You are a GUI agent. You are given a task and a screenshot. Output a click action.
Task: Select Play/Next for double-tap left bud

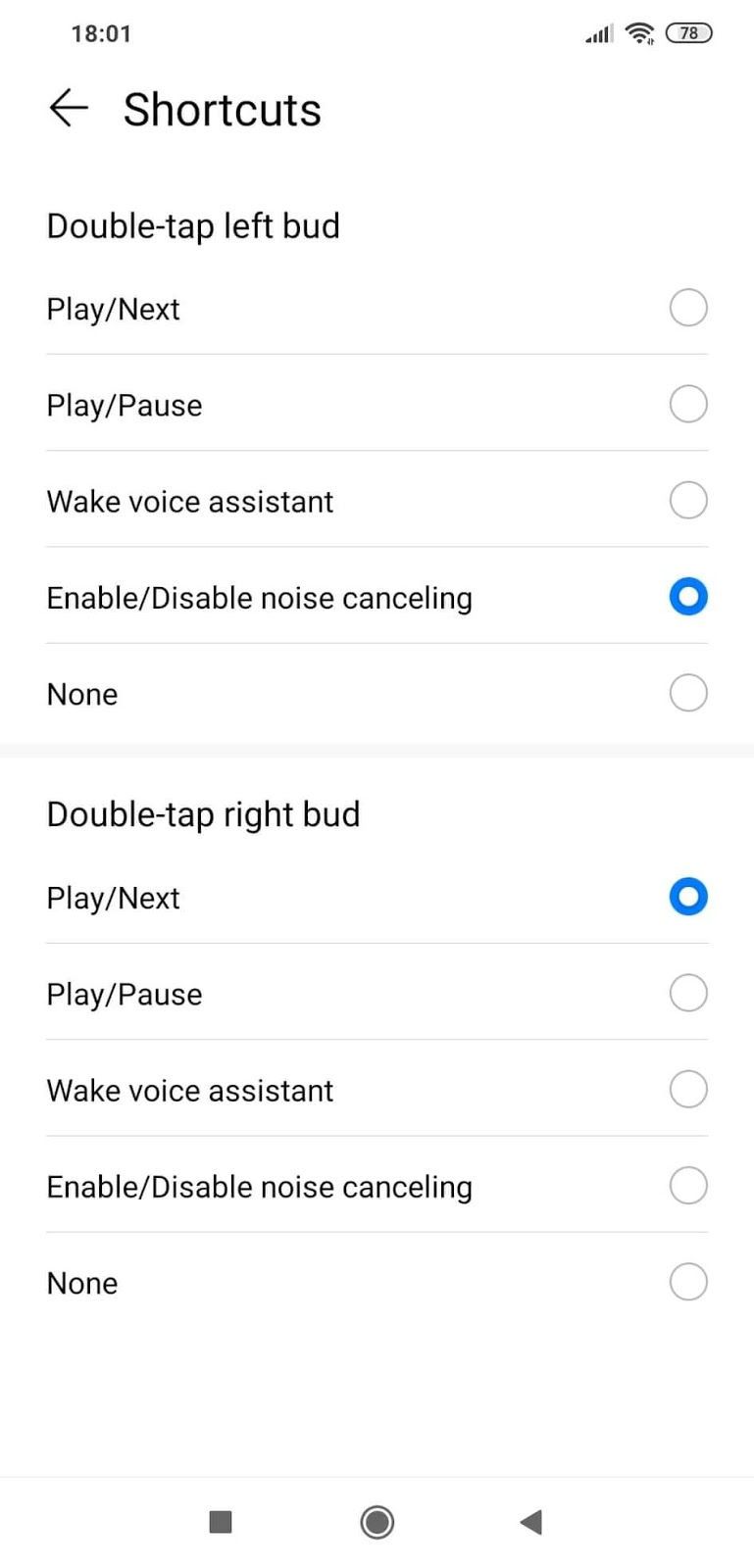(x=377, y=308)
